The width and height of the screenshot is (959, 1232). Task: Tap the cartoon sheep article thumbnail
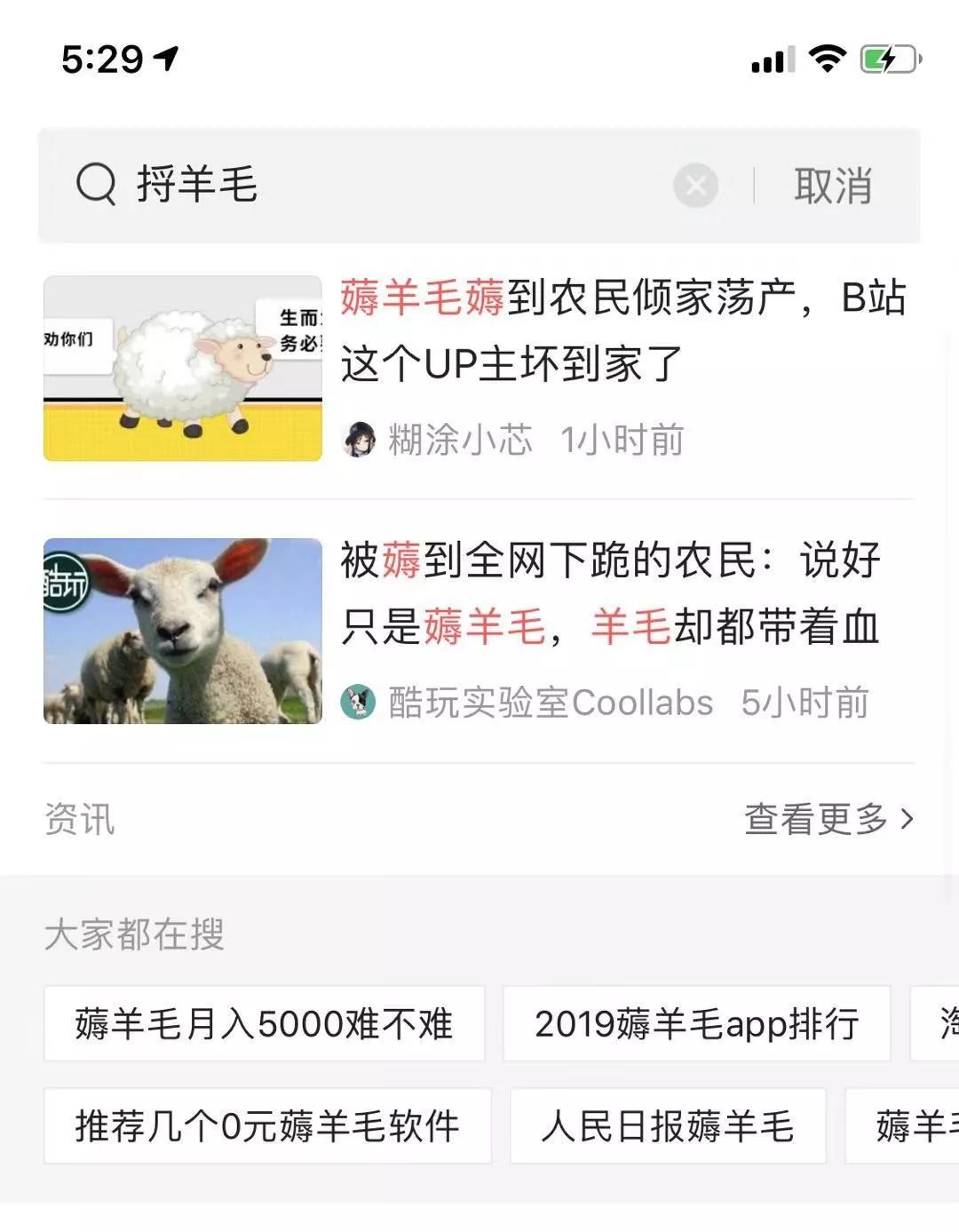[182, 368]
